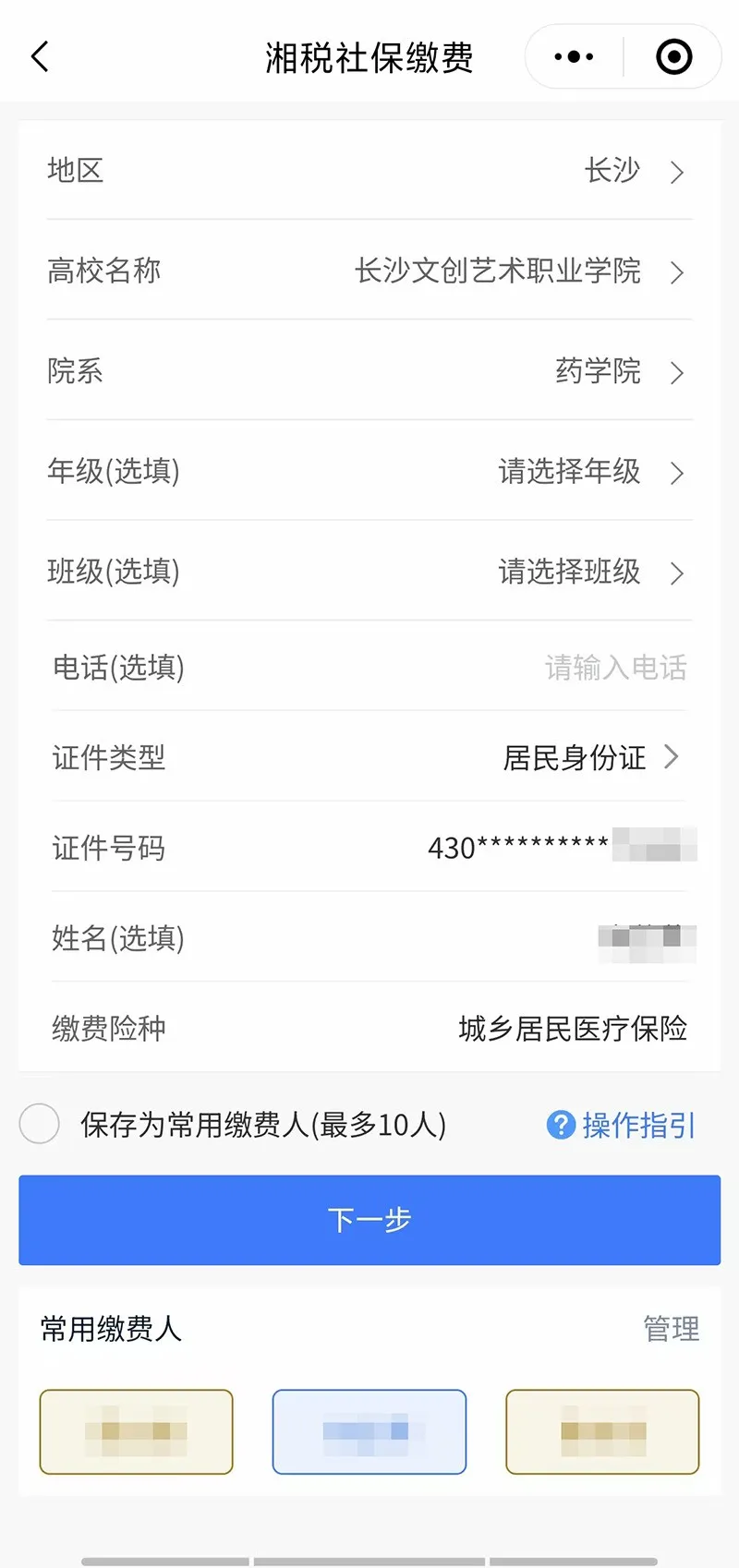Image resolution: width=739 pixels, height=1568 pixels.
Task: Select the highlighted middle payer card
Action: 369,1432
